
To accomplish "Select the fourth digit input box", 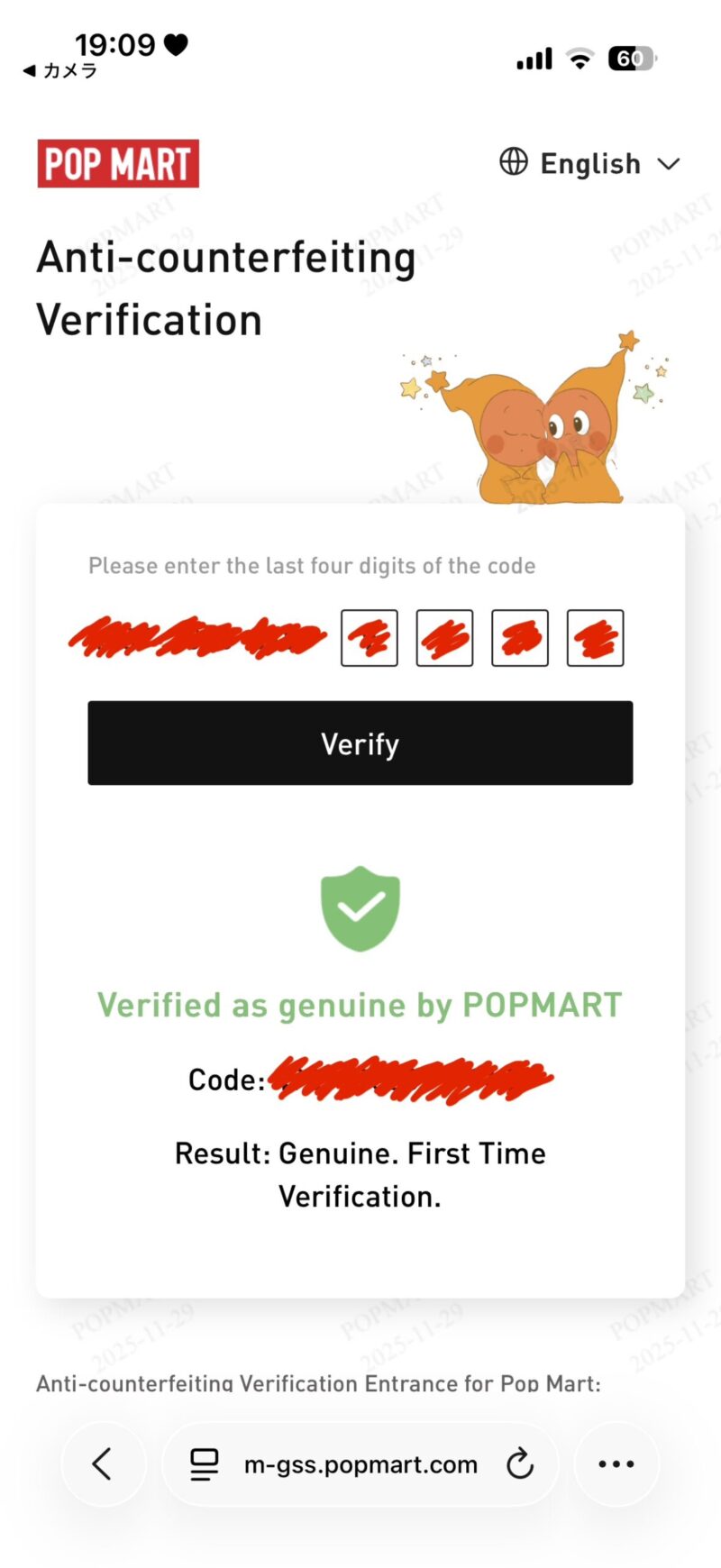I will coord(595,638).
